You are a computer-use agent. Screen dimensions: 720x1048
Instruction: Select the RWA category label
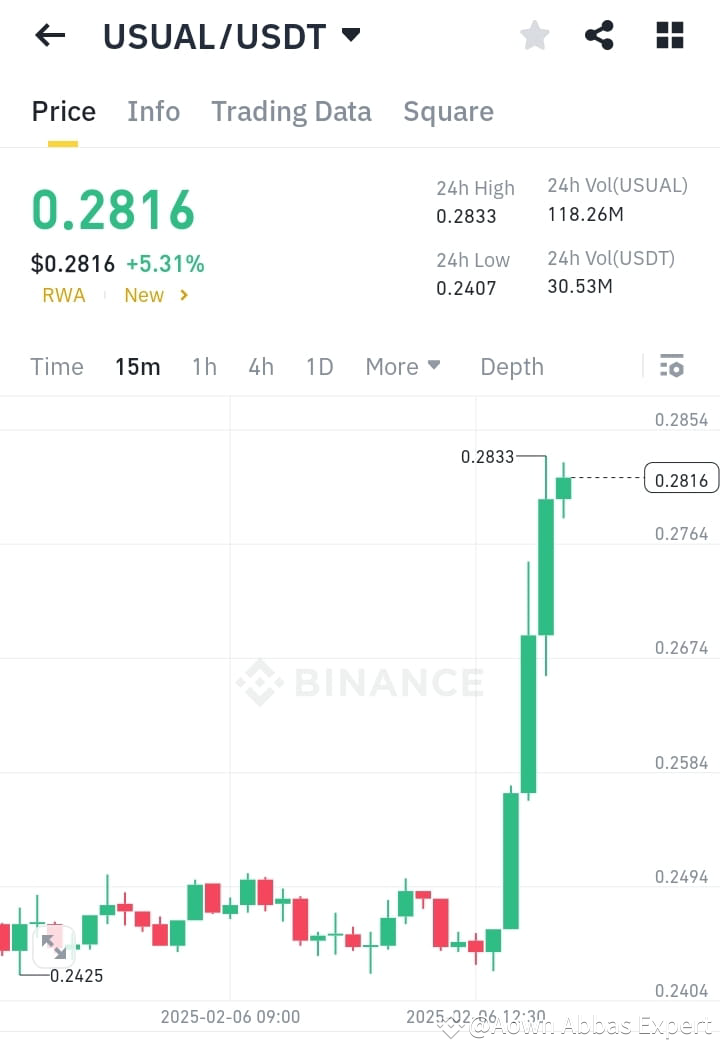pyautogui.click(x=64, y=295)
